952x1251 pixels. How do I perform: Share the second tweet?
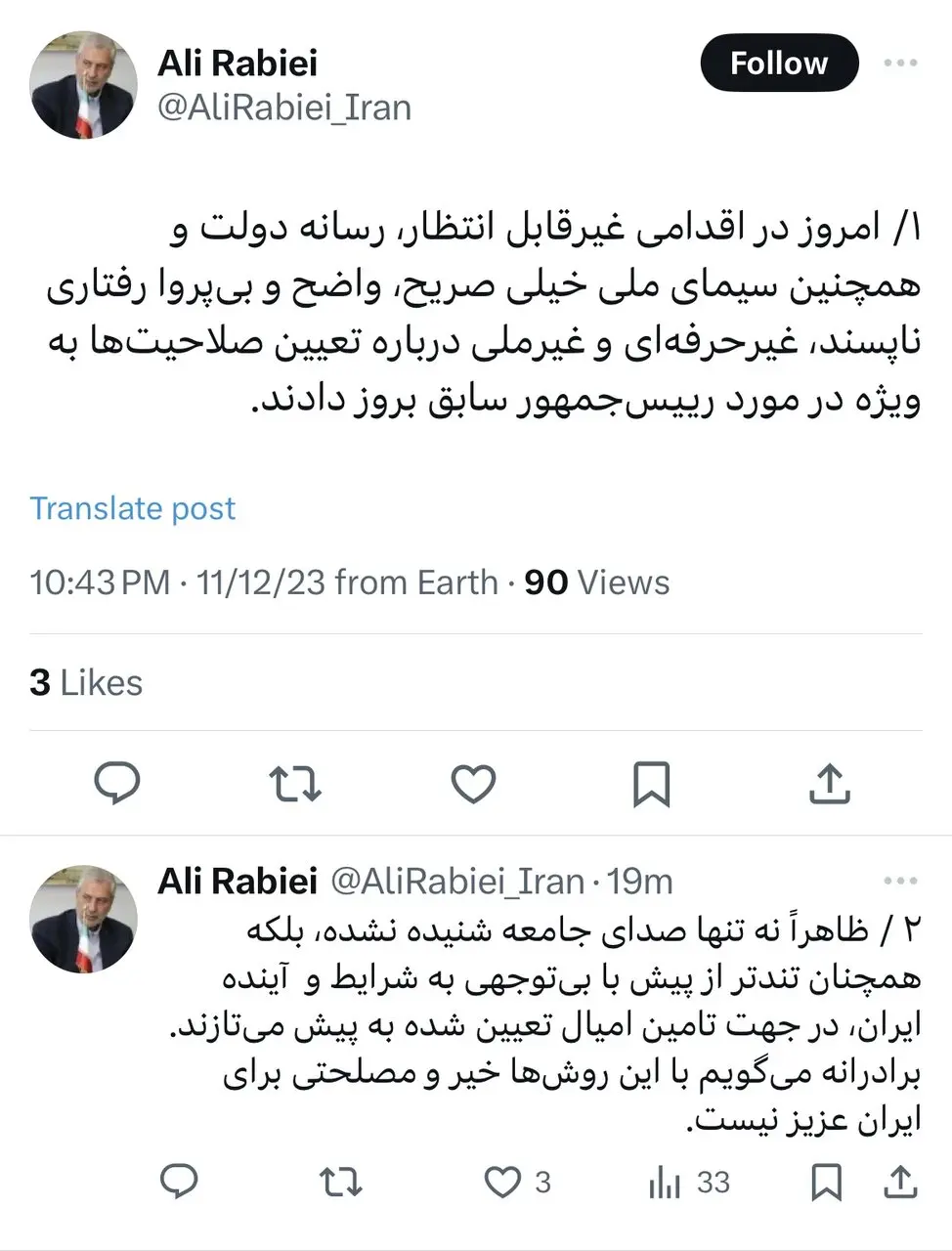898,1183
